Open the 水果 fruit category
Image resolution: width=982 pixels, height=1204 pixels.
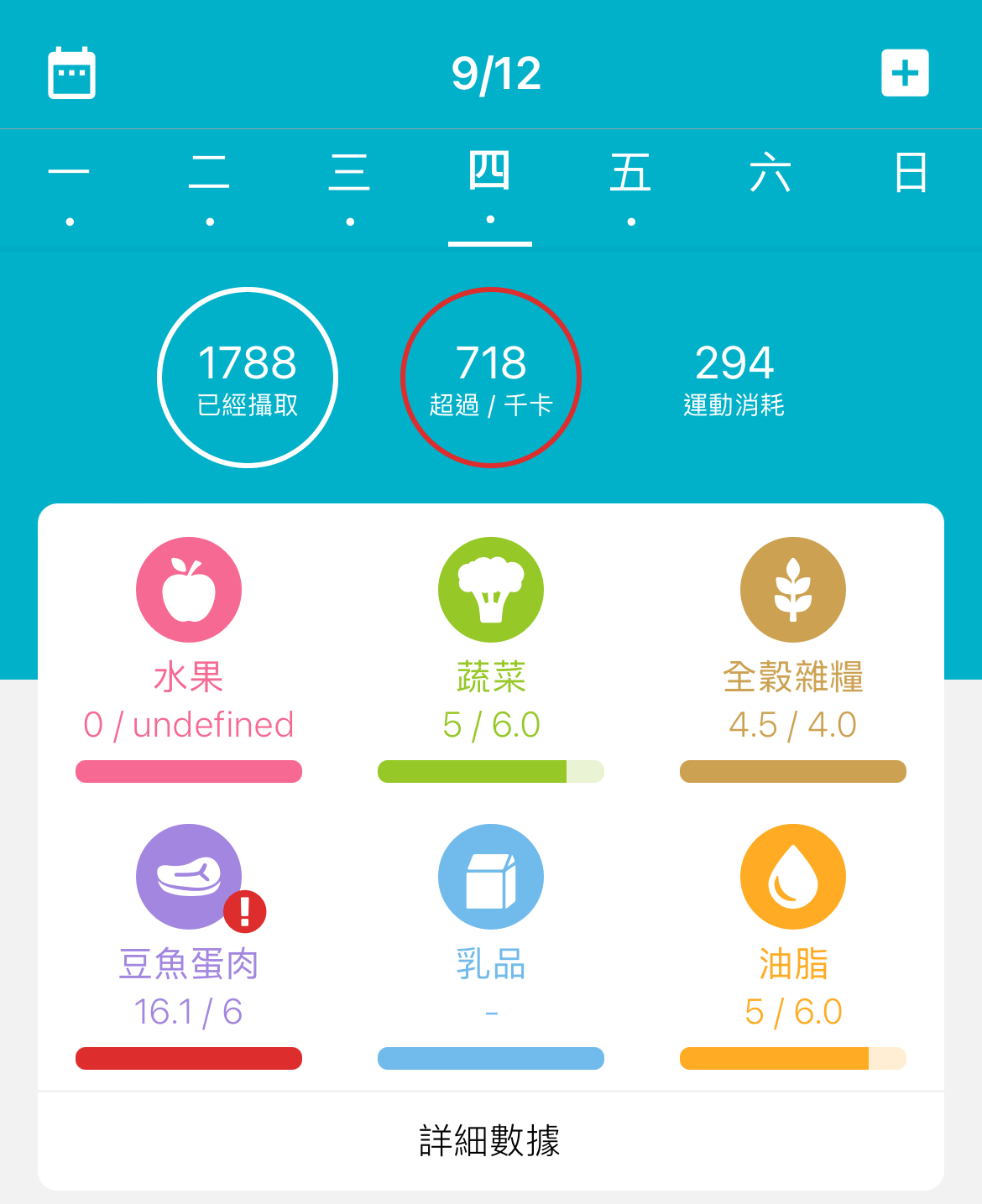coord(189,591)
